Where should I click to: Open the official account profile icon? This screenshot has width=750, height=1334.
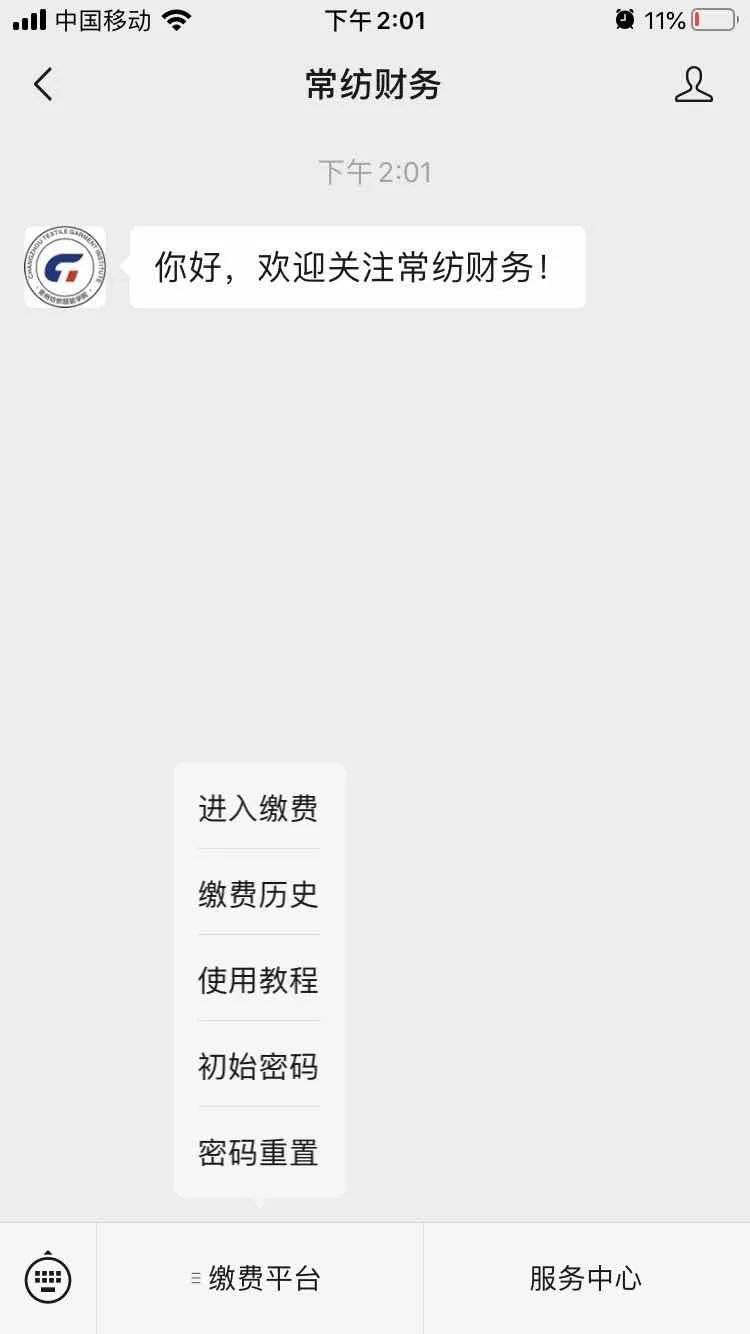(x=693, y=85)
